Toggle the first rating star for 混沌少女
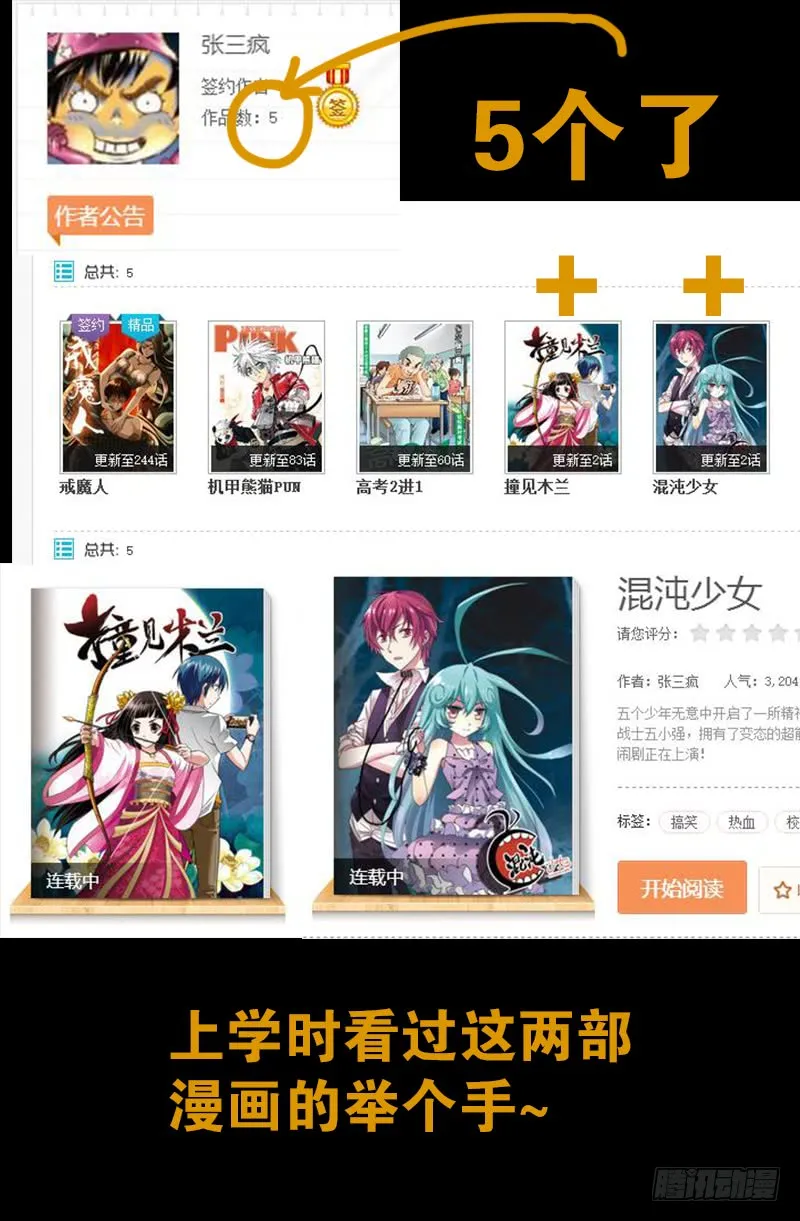Screen dimensions: 800x1221 [700, 634]
